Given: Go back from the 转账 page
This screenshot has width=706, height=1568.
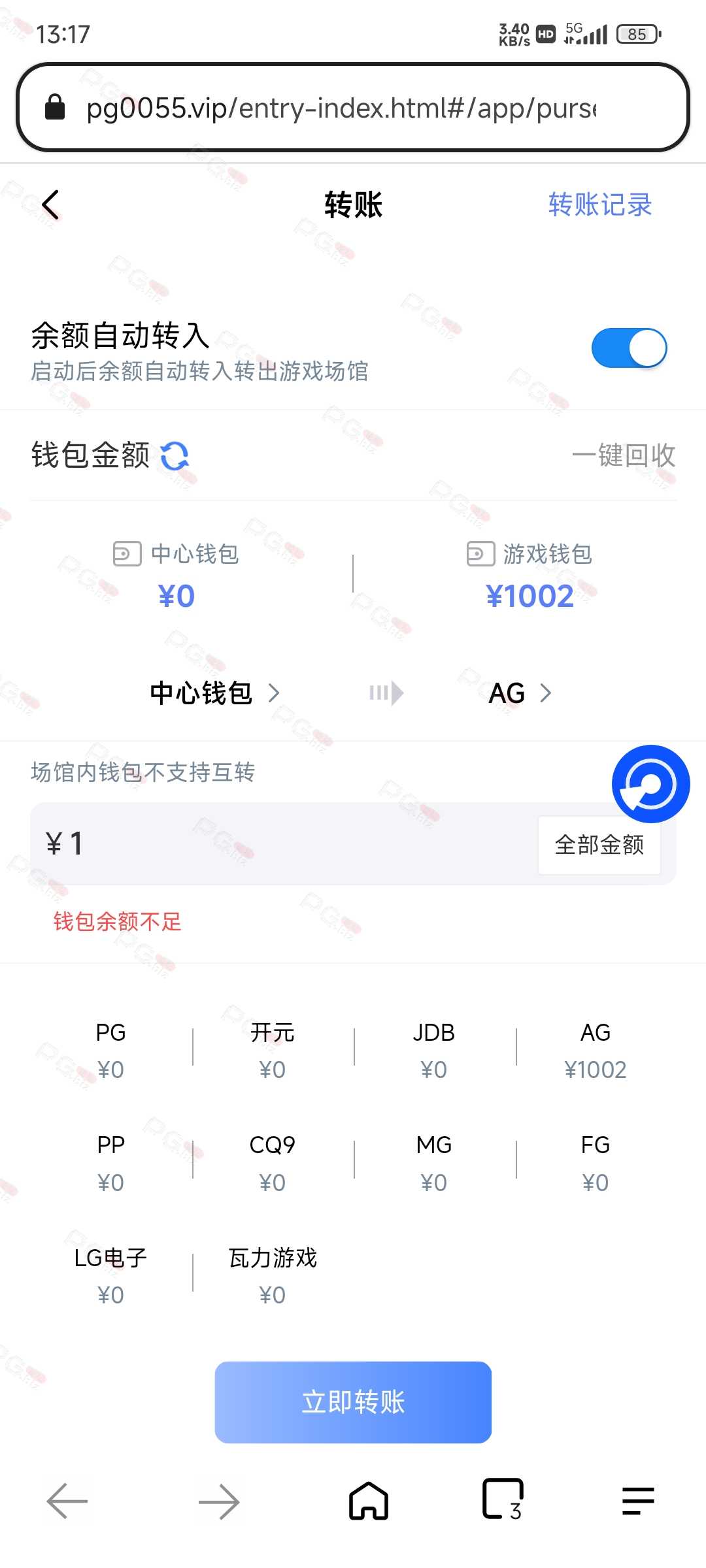Looking at the screenshot, I should 50,205.
